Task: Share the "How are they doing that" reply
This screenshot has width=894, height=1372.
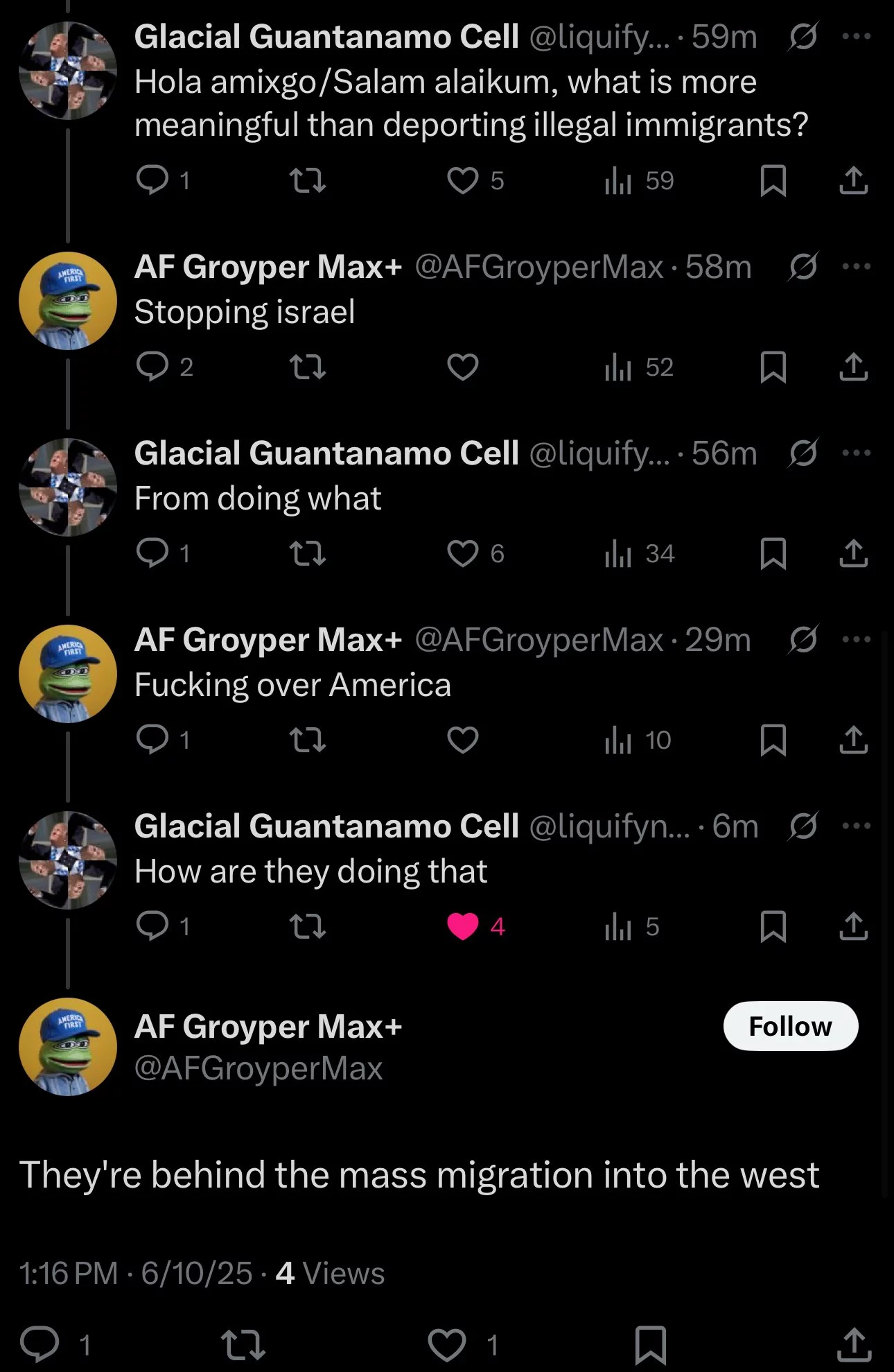Action: click(x=854, y=926)
